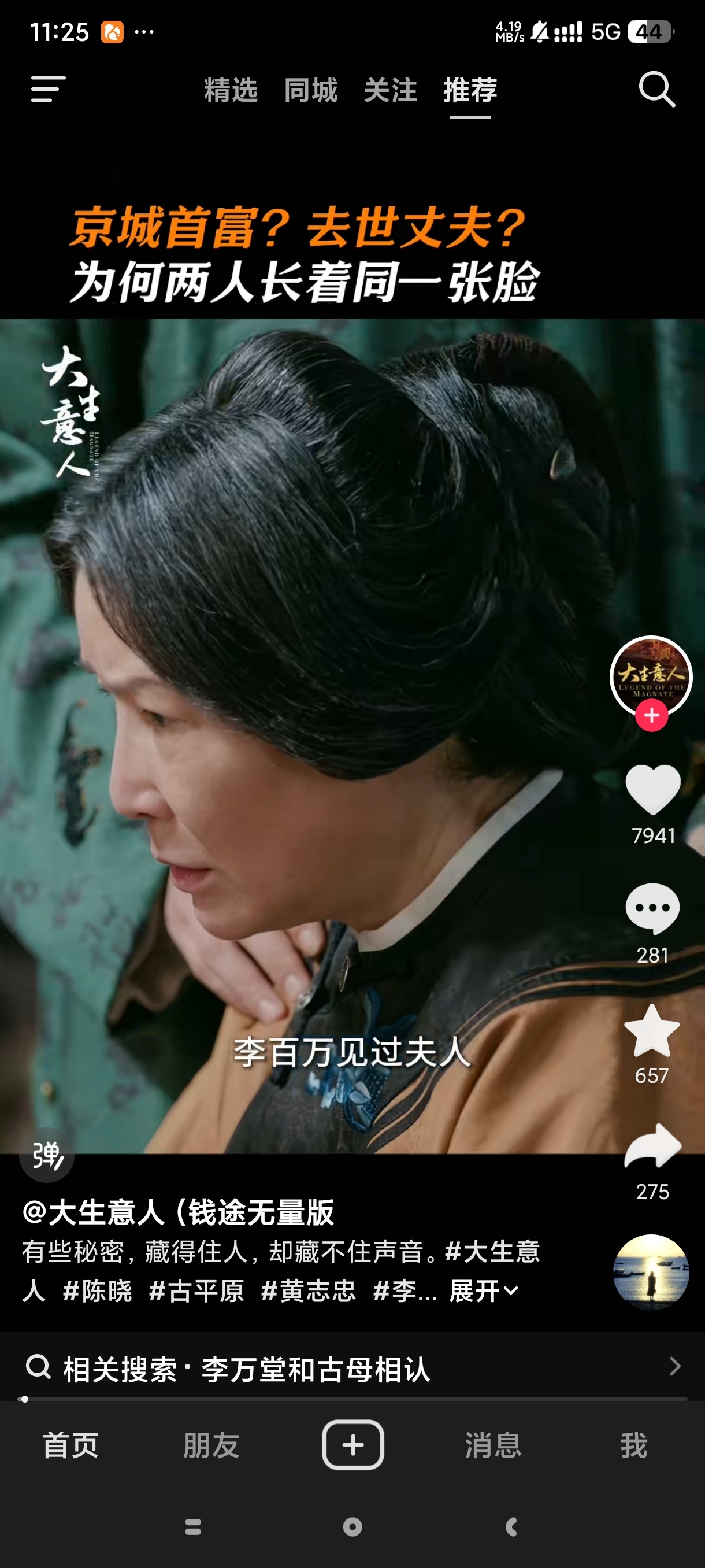Expand the caption with 展开
The height and width of the screenshot is (1568, 705).
[x=483, y=1290]
